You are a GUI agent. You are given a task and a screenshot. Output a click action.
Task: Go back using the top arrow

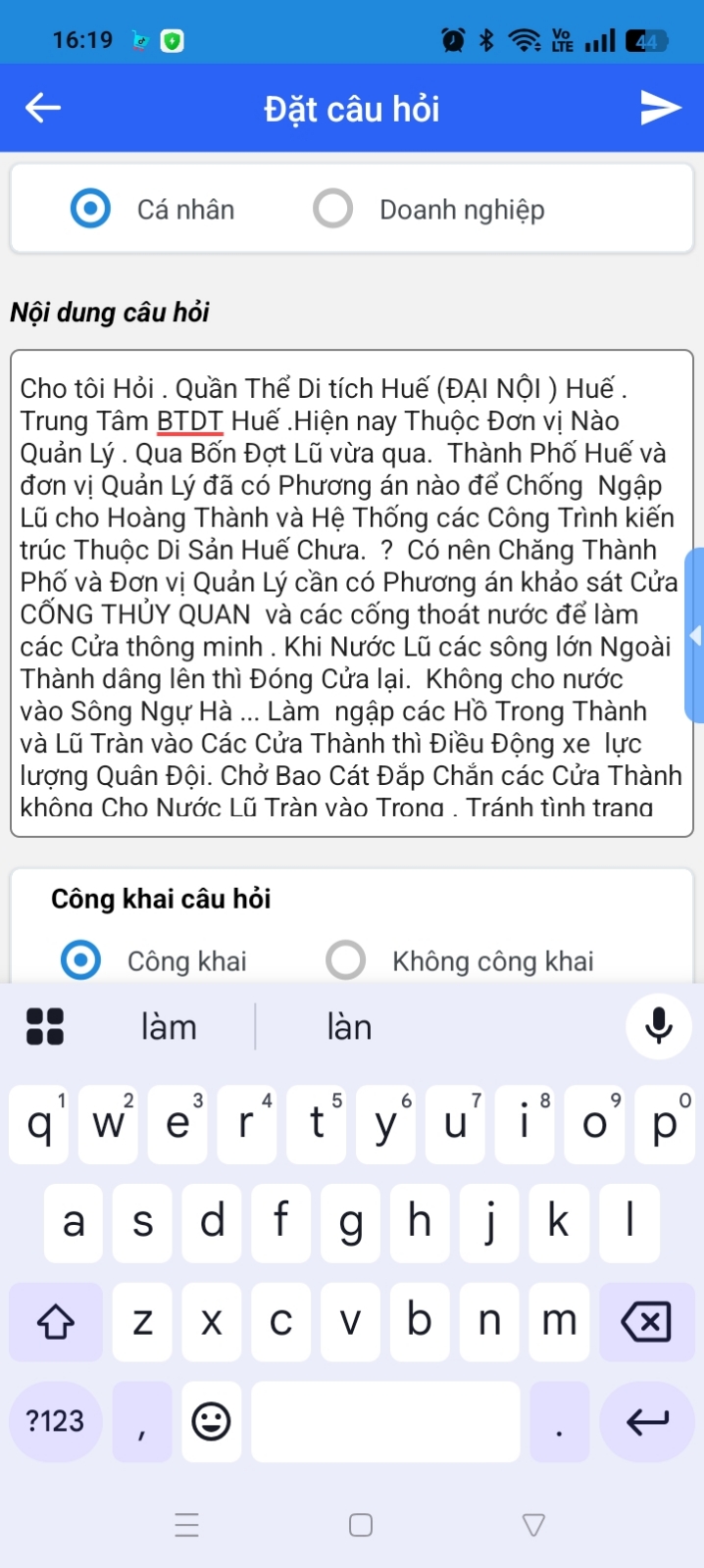tap(43, 108)
